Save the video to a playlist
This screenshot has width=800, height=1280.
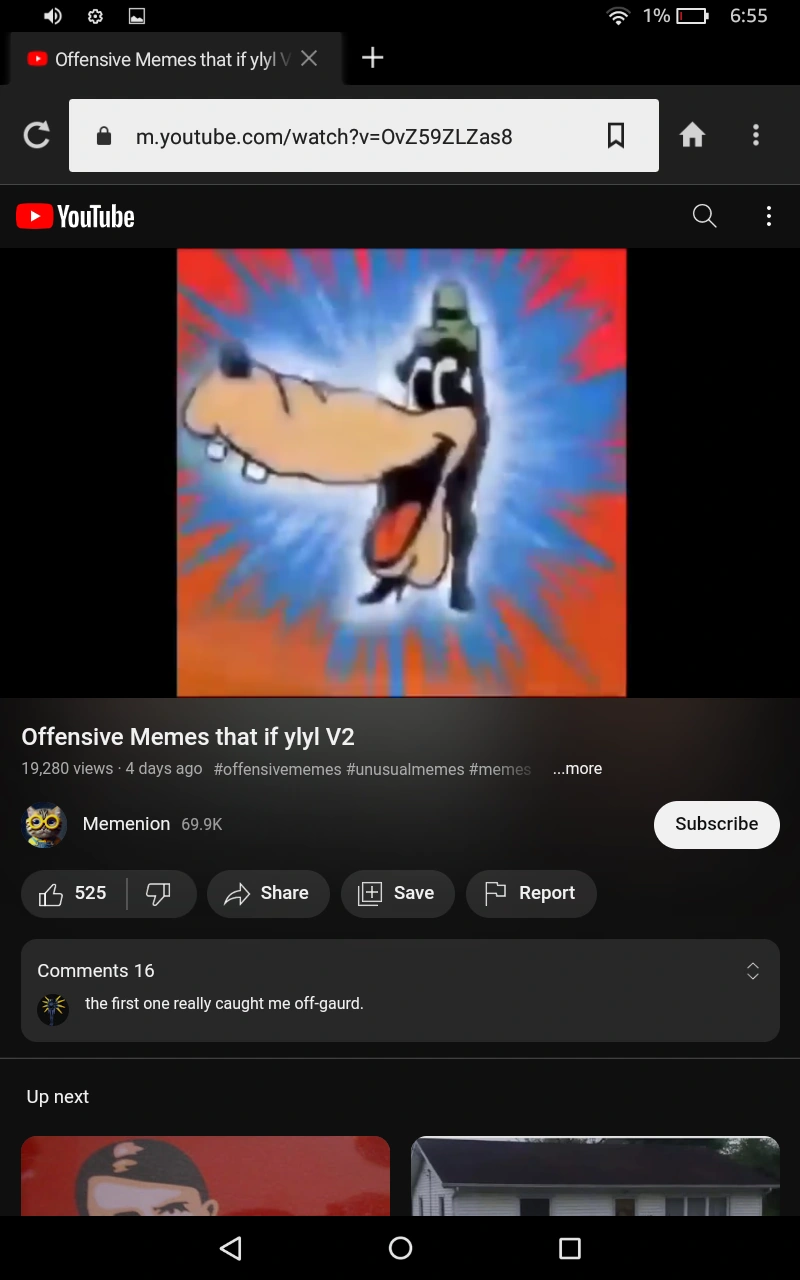point(397,893)
